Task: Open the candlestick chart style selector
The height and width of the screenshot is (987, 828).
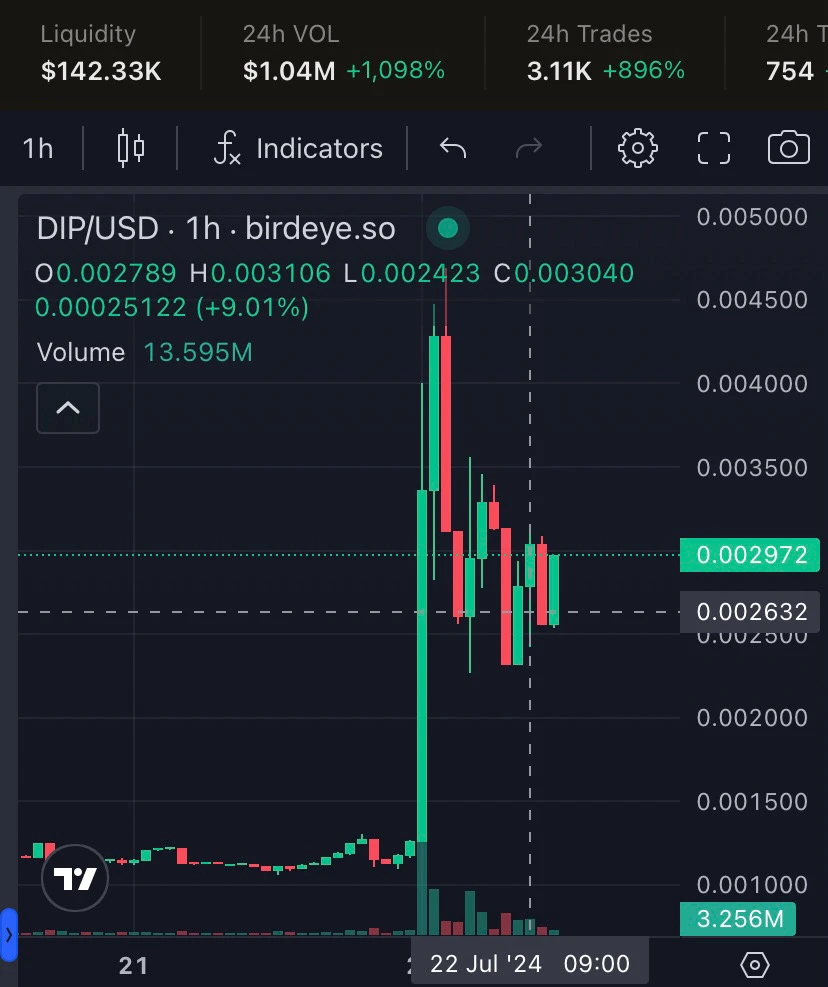Action: (x=131, y=149)
